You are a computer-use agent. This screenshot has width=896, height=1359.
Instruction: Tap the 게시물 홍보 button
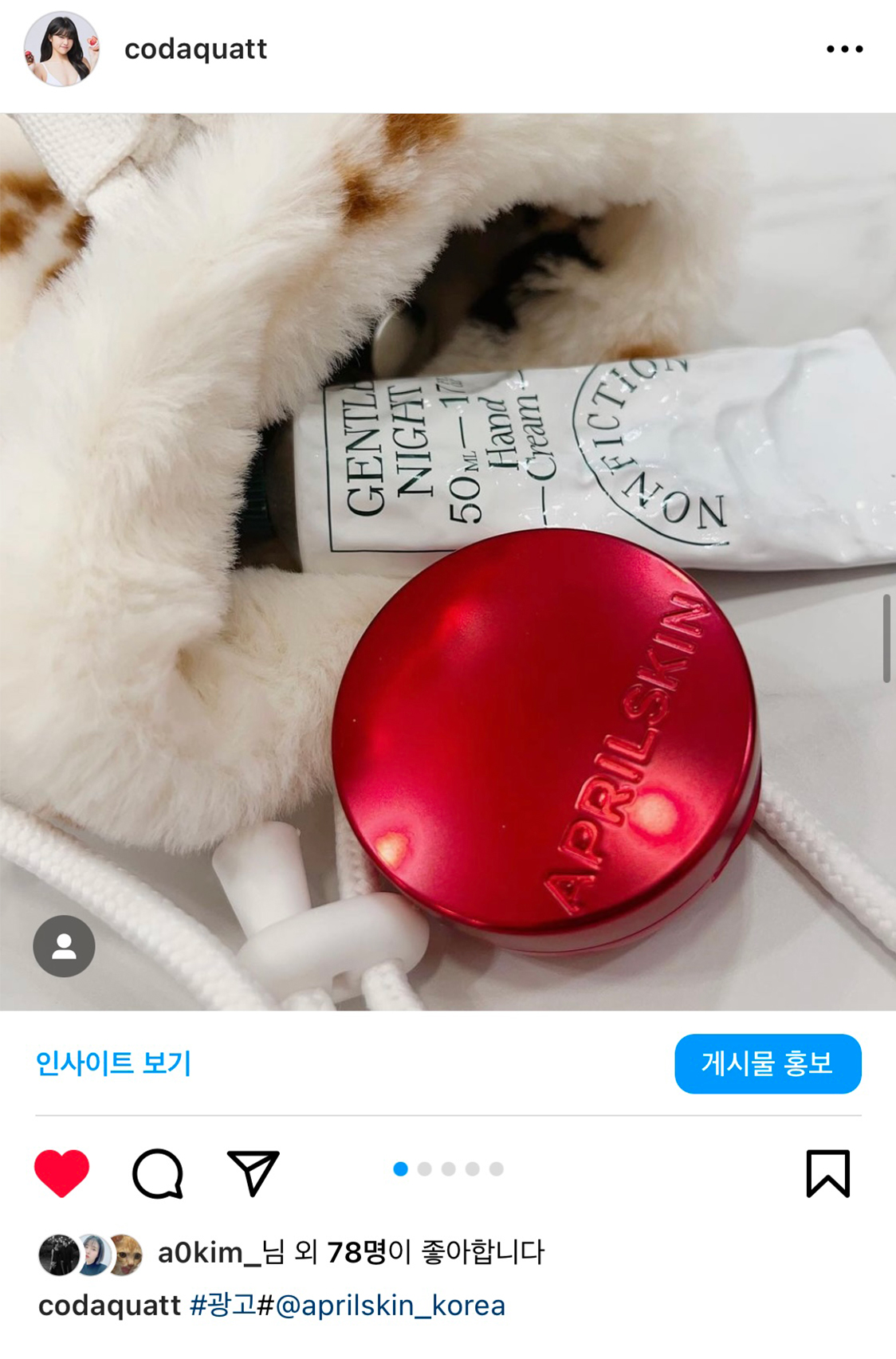tap(767, 1063)
